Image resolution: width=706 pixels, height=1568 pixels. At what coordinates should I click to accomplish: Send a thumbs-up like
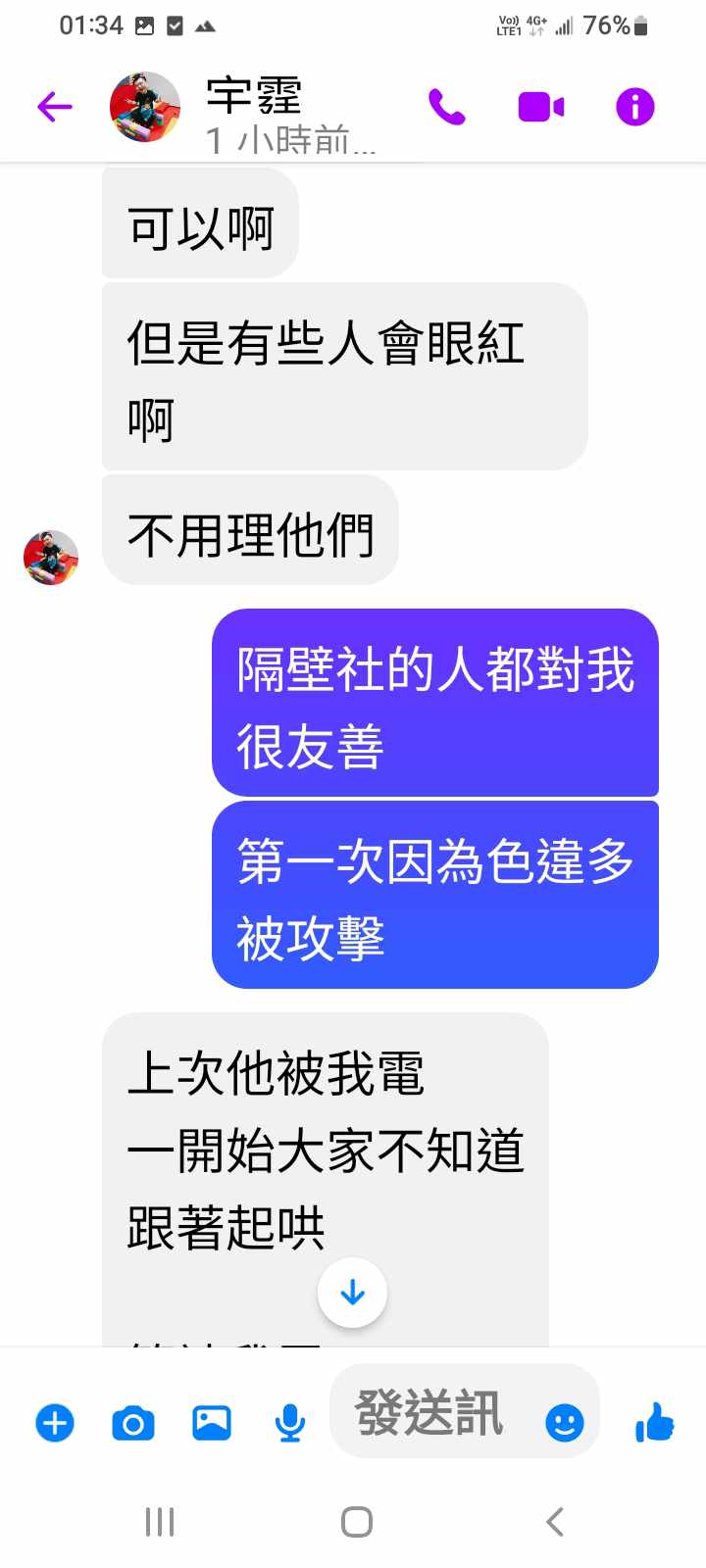click(655, 1421)
